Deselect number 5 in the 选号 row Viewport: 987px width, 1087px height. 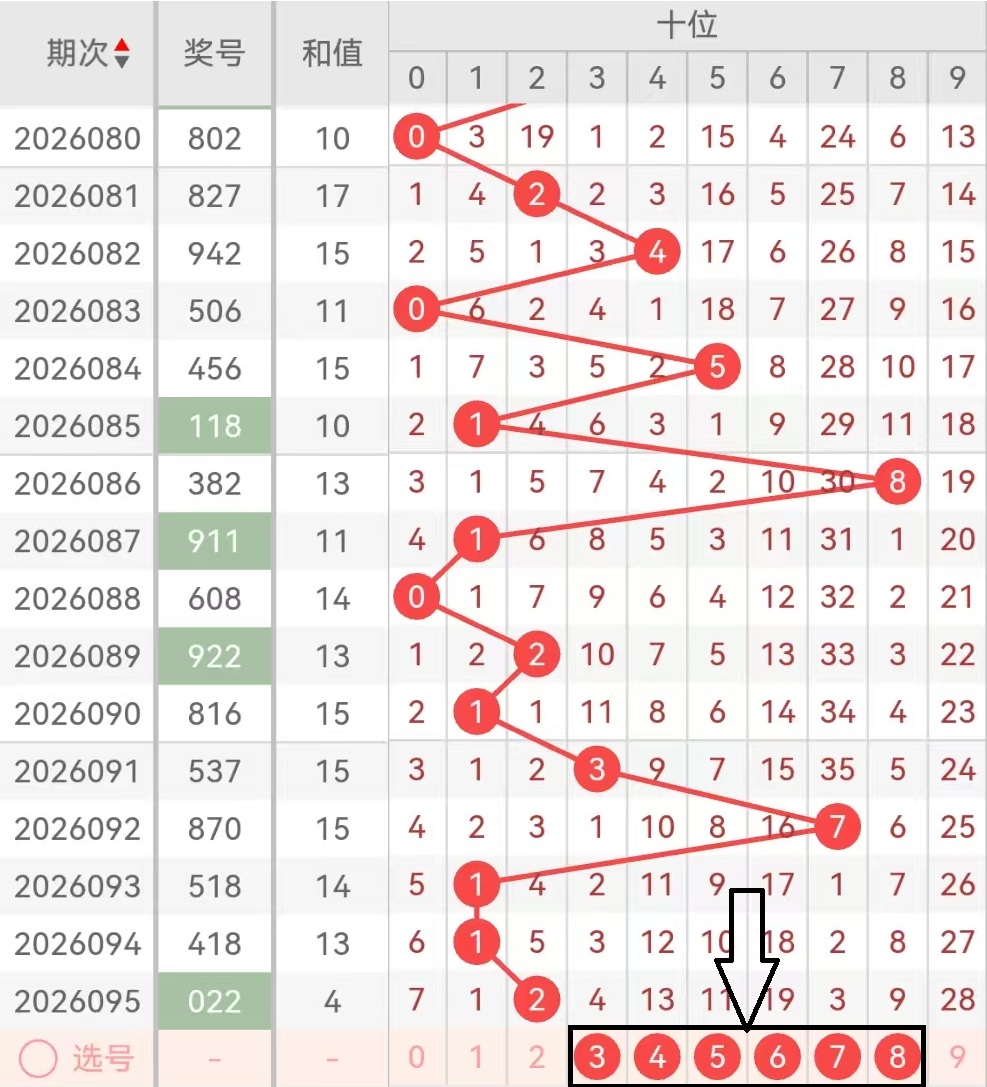pyautogui.click(x=717, y=1058)
